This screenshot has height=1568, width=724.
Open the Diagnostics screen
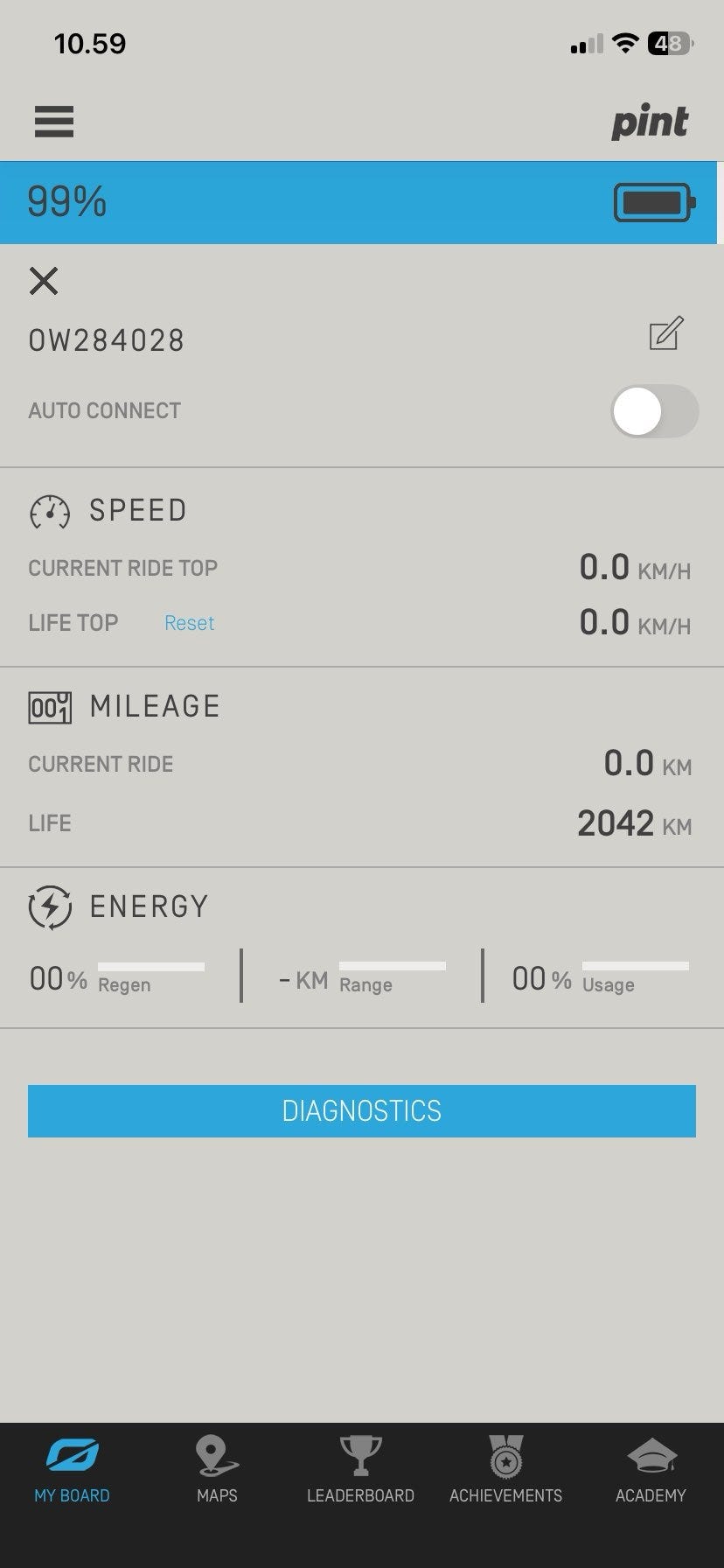362,1111
